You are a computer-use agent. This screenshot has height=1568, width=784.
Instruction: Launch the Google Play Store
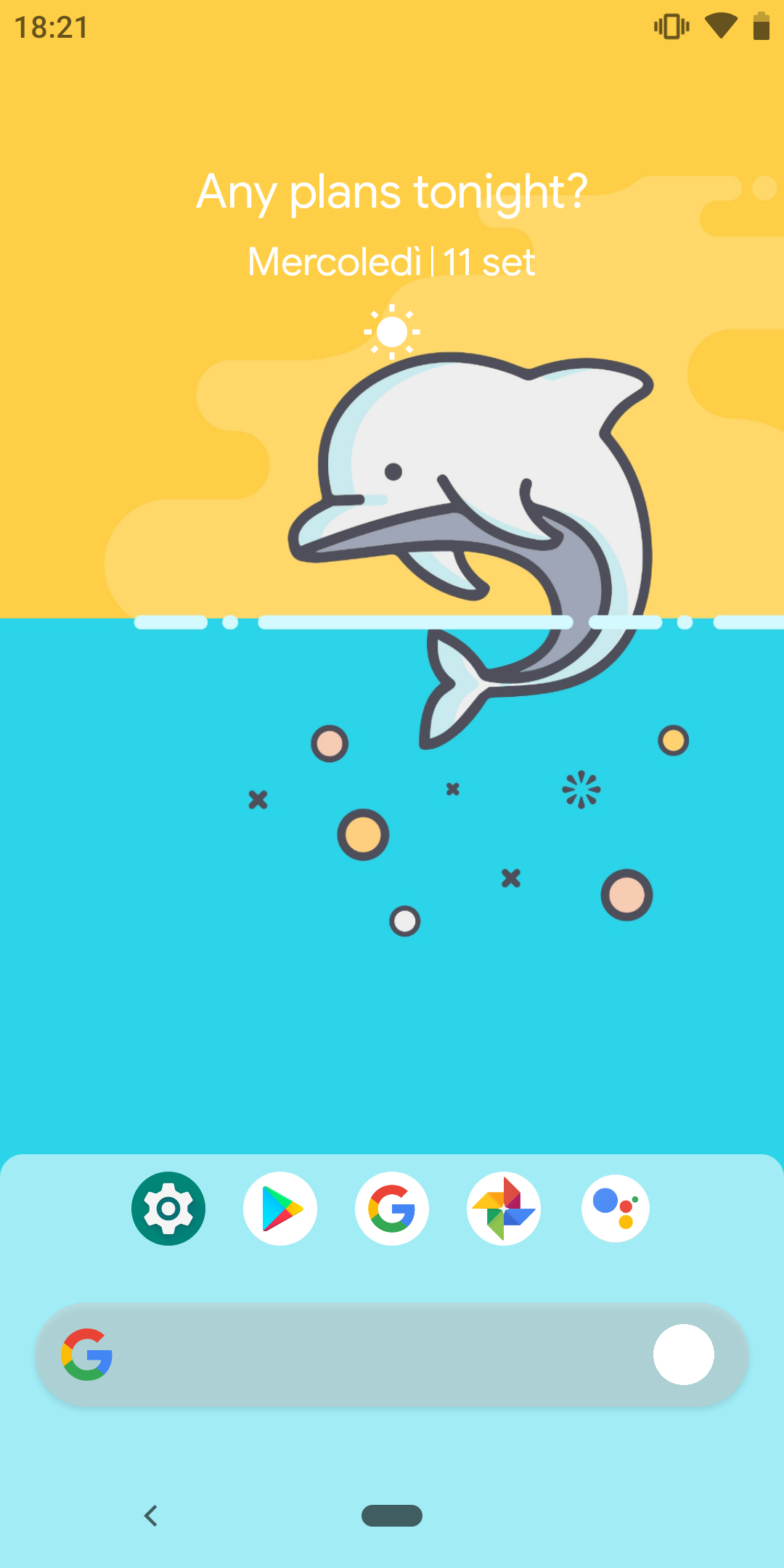(280, 1209)
